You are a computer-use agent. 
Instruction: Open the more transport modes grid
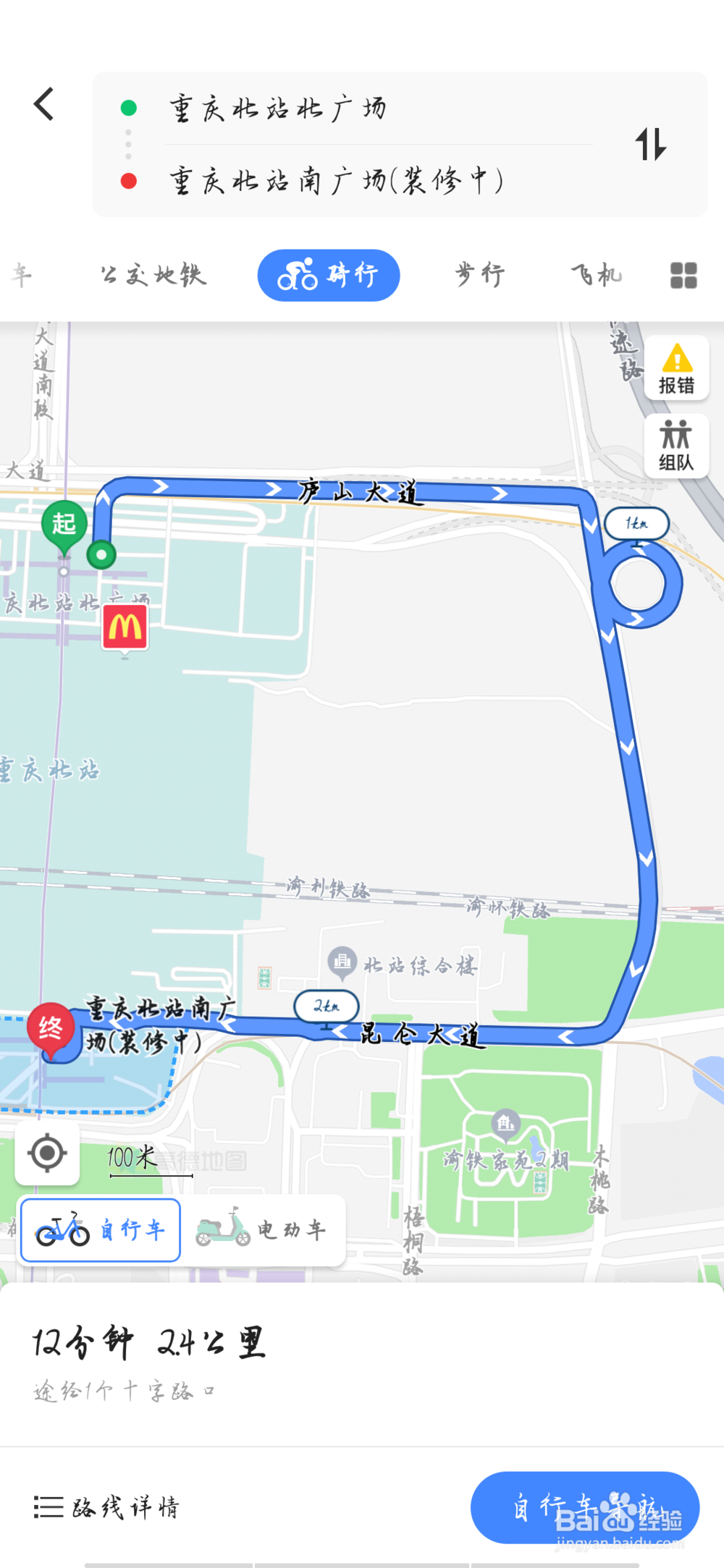(x=683, y=275)
